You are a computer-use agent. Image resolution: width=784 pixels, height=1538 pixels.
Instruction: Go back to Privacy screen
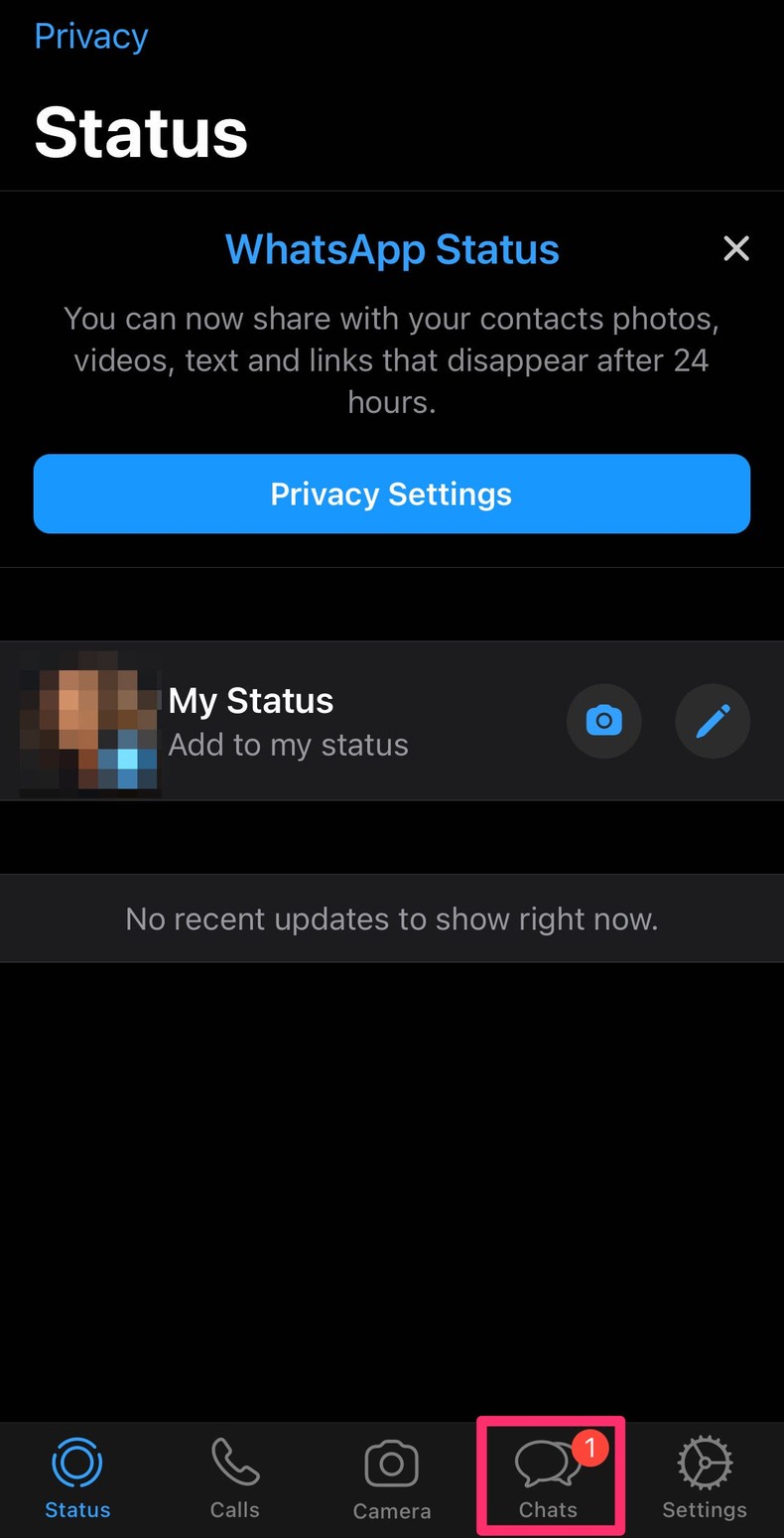coord(90,36)
